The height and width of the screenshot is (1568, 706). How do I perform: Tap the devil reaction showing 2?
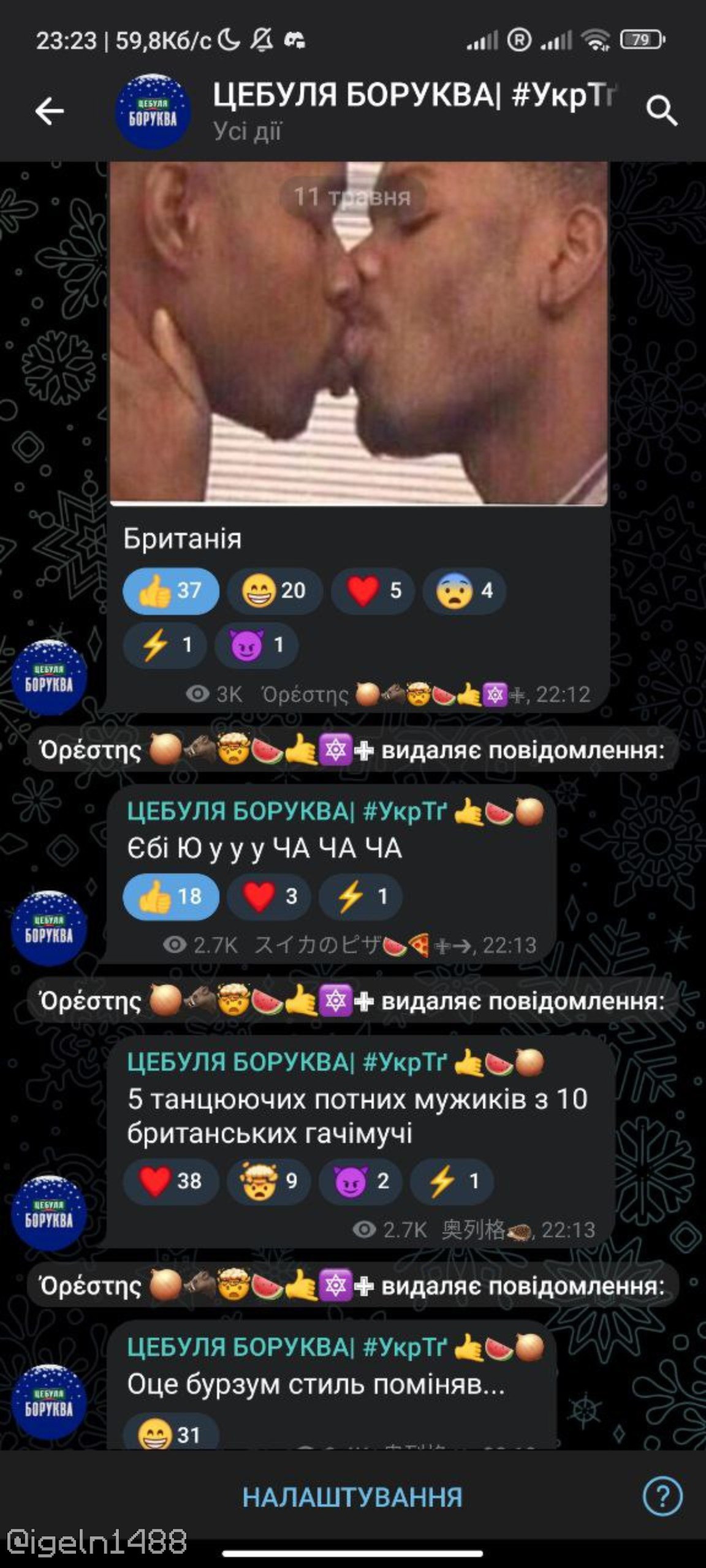[361, 1181]
